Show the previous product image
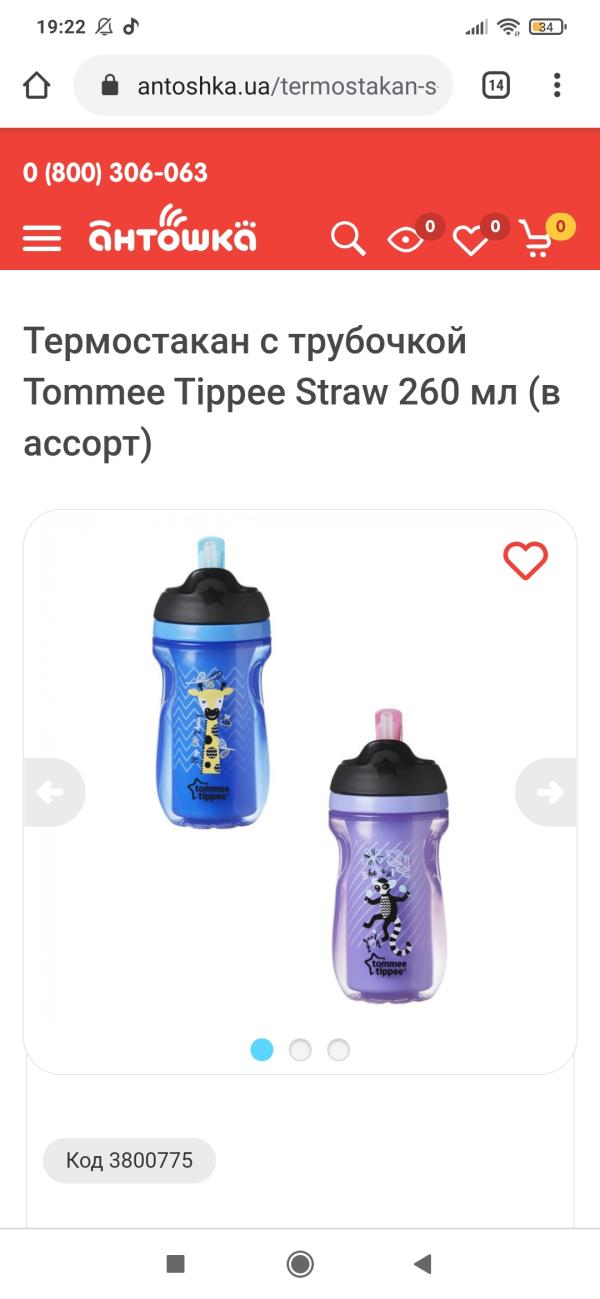 click(x=50, y=793)
